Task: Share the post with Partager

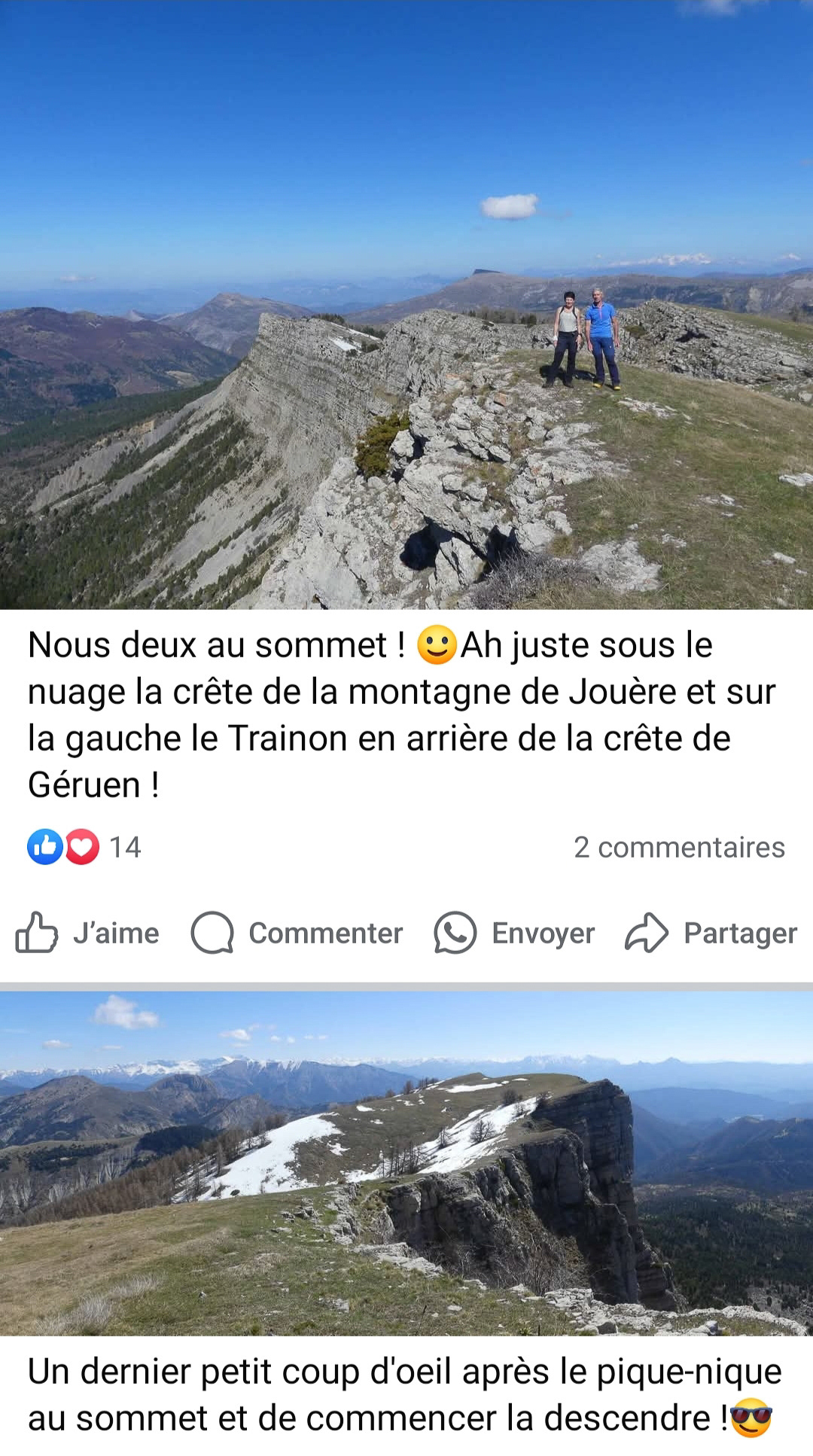Action: pos(711,933)
